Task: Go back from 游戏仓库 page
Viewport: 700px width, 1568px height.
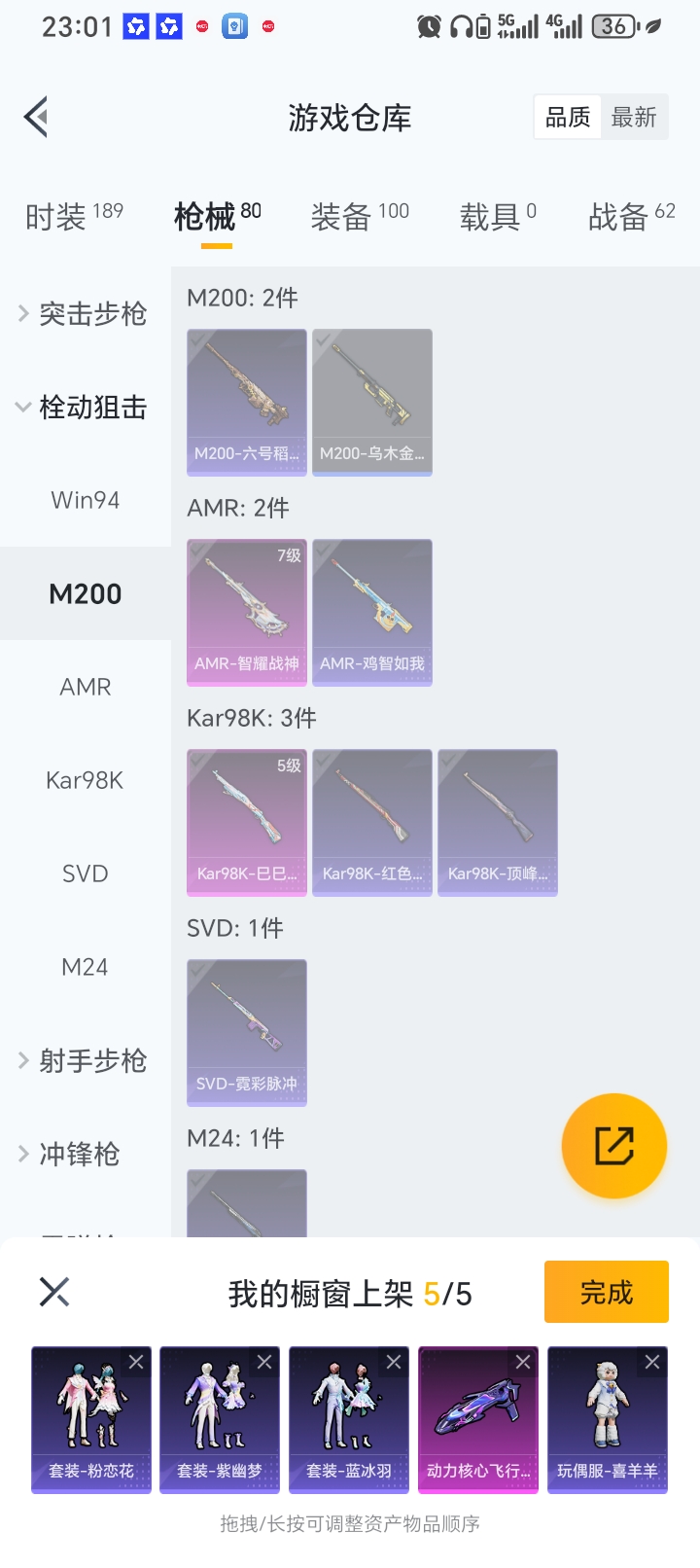Action: pos(37,118)
